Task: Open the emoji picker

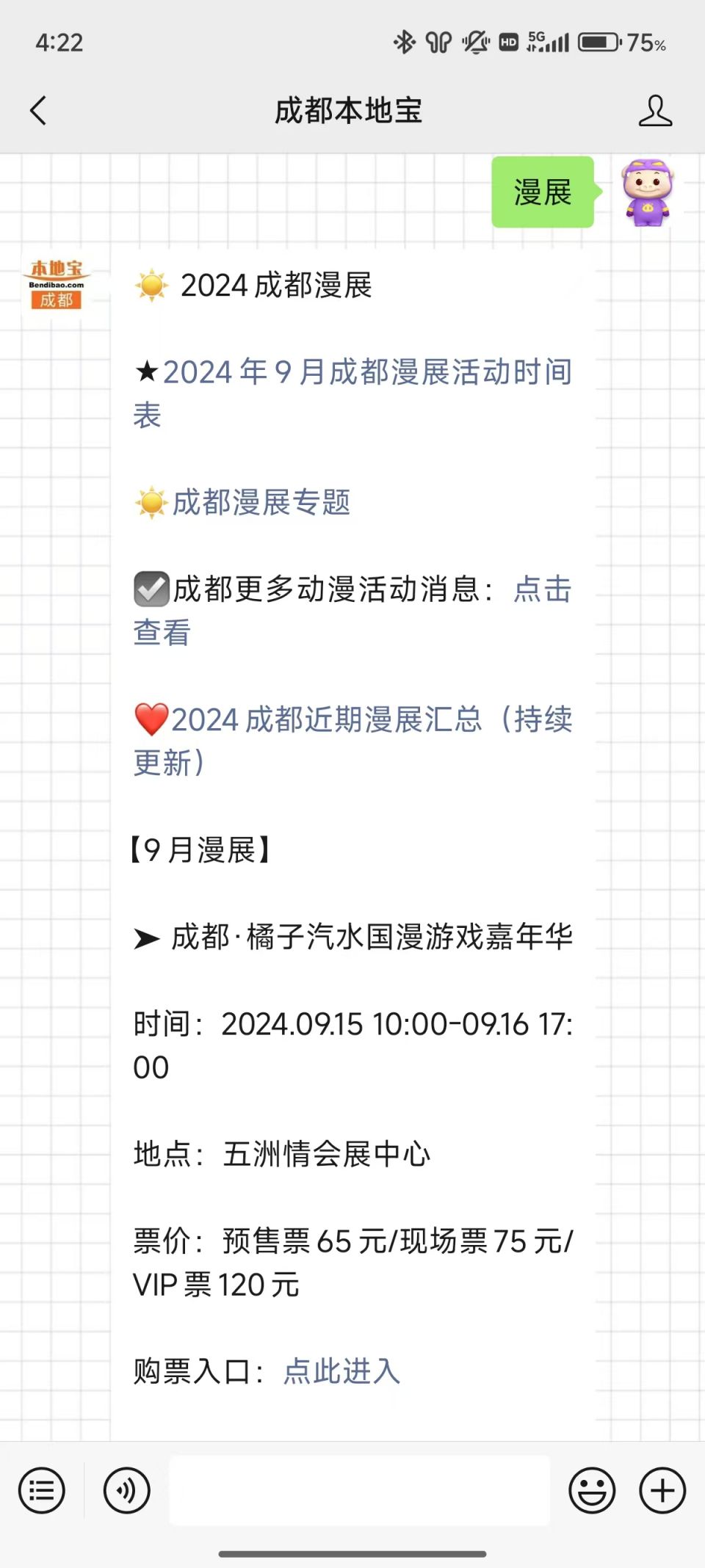Action: (x=592, y=1490)
